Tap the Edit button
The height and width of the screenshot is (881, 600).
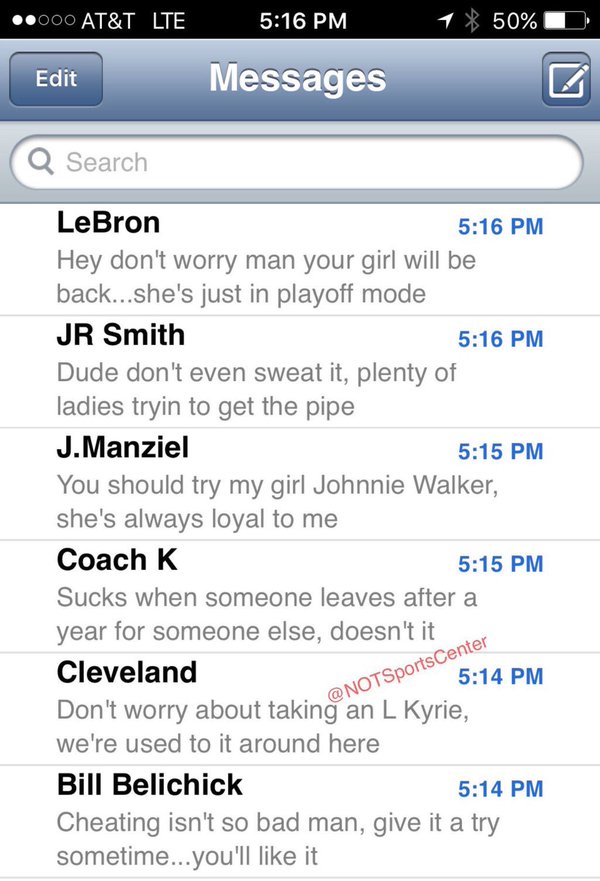(56, 79)
